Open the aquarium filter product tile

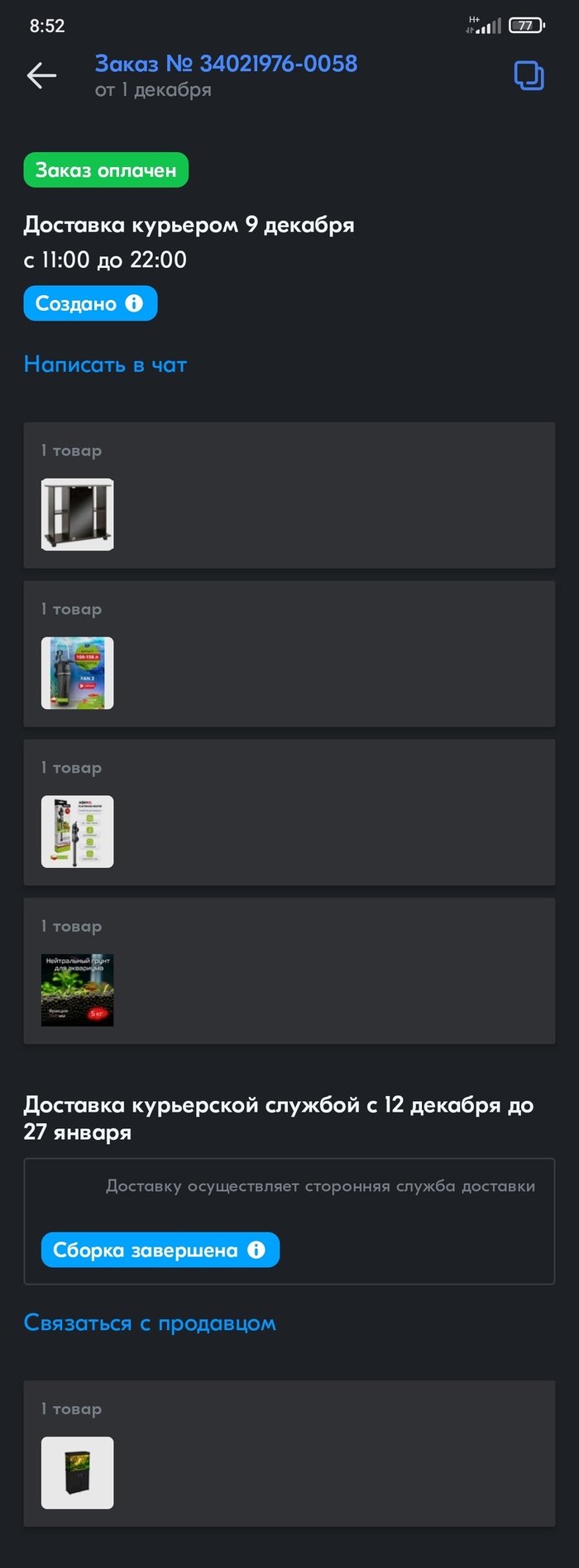tap(78, 673)
